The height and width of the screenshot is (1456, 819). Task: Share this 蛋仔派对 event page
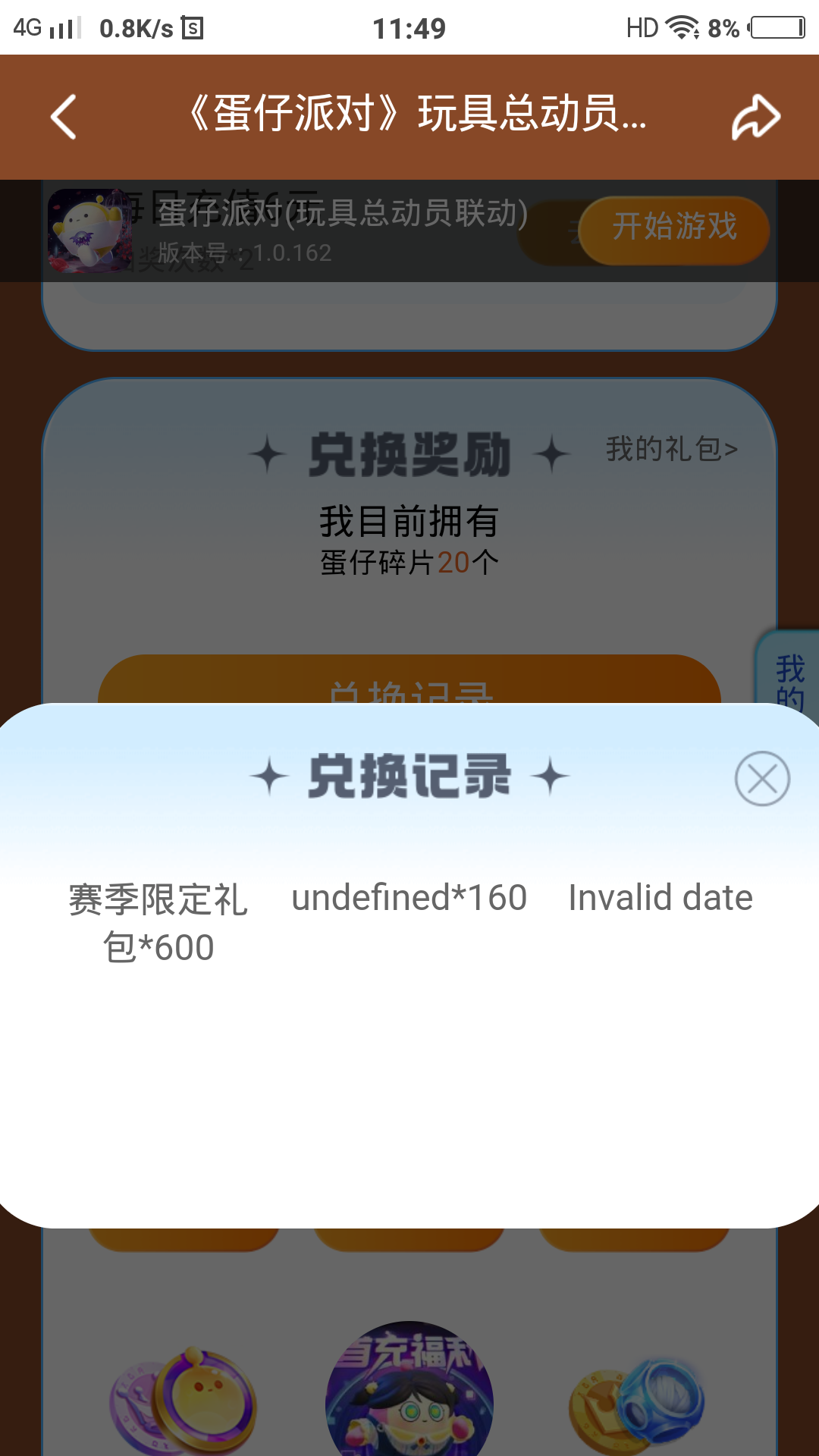pyautogui.click(x=755, y=117)
